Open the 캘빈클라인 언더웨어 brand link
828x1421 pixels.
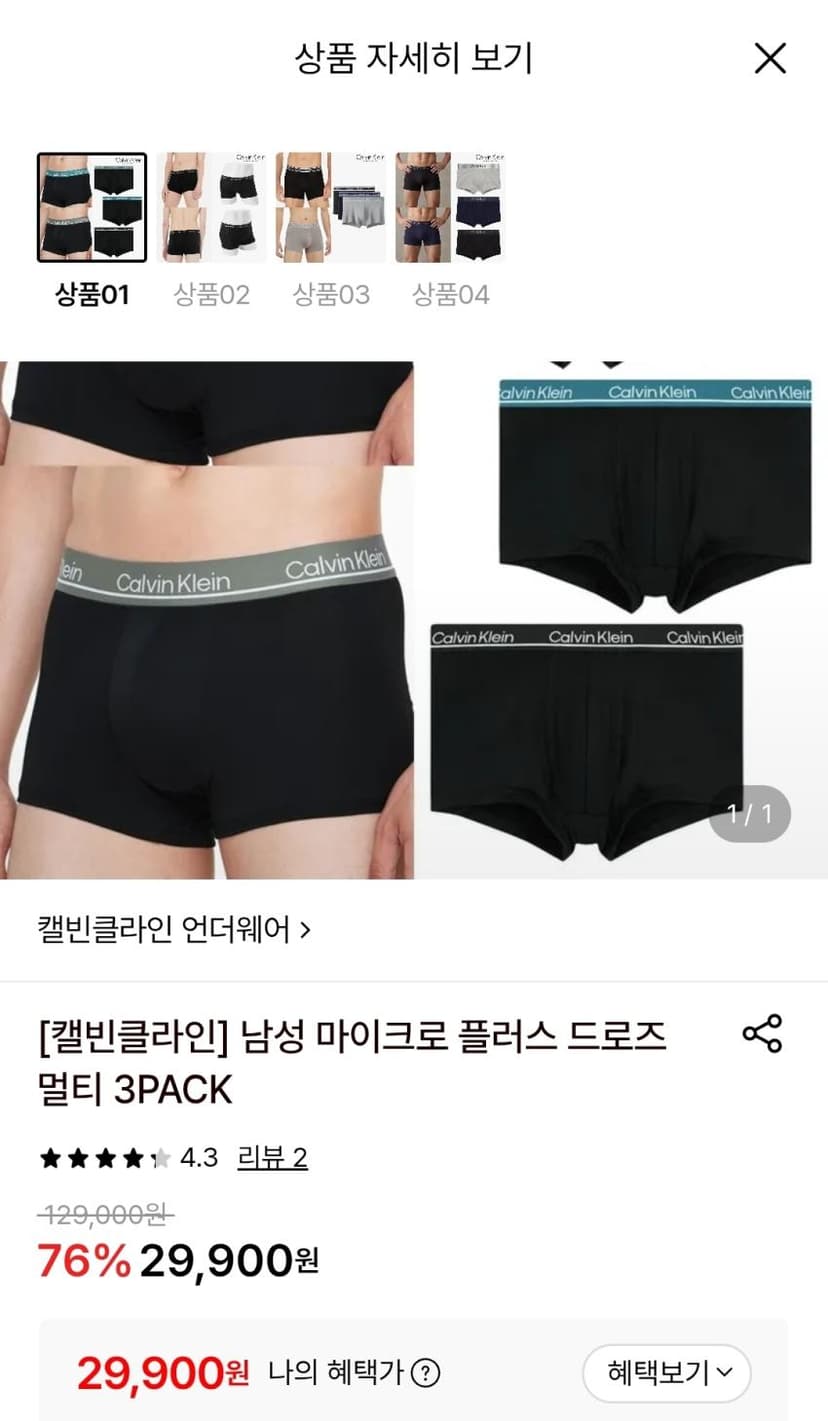click(x=174, y=930)
